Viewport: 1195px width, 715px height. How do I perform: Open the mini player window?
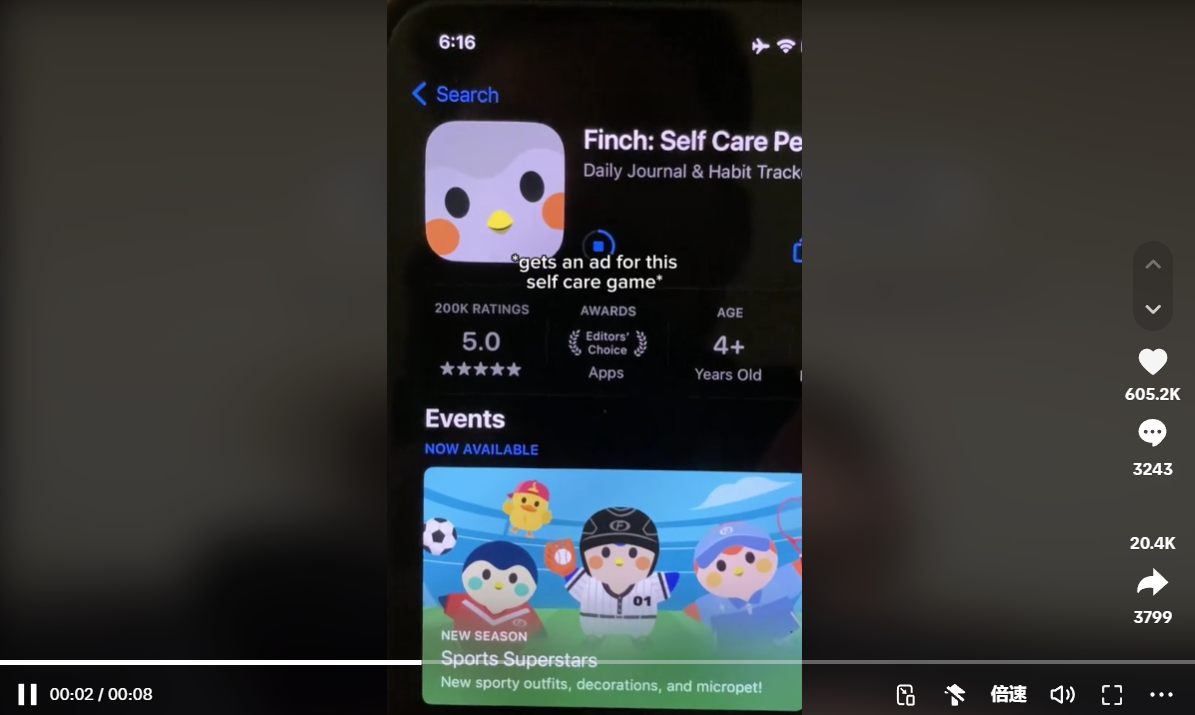tap(905, 694)
